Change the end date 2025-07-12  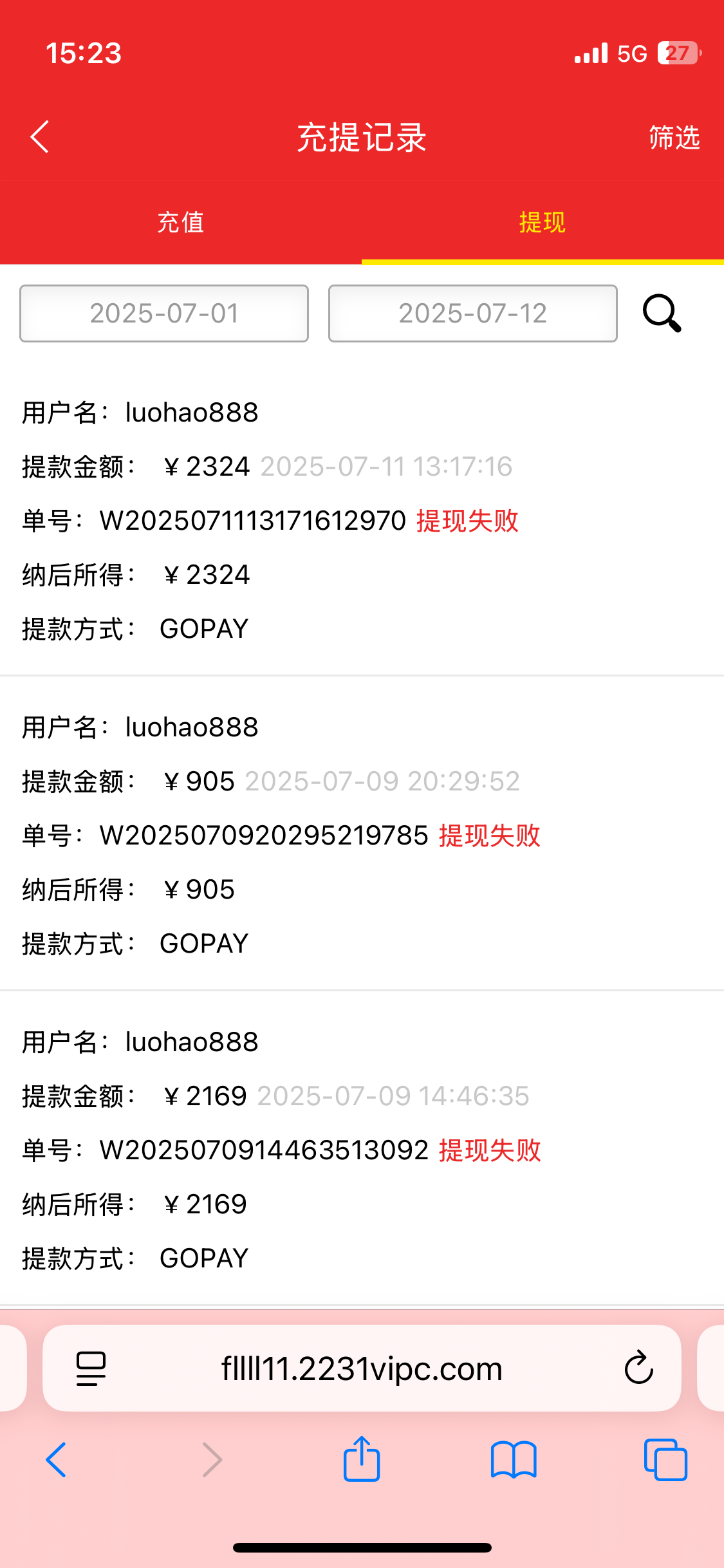[473, 313]
